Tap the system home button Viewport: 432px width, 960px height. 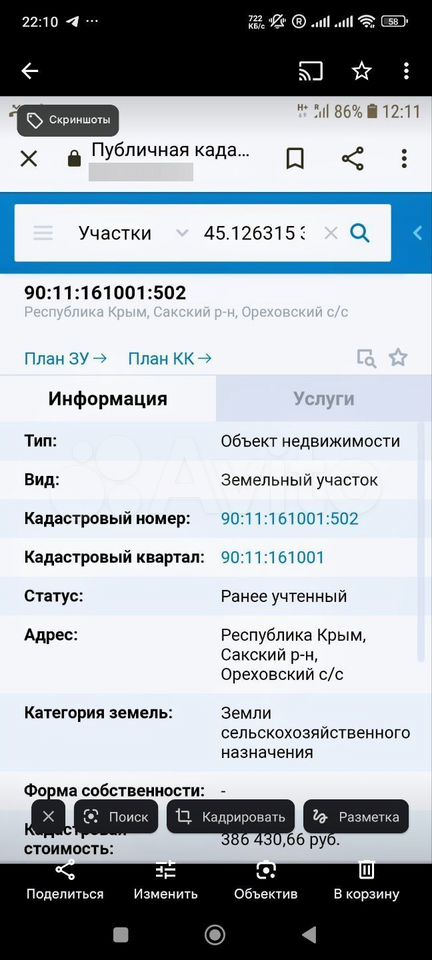pos(215,934)
